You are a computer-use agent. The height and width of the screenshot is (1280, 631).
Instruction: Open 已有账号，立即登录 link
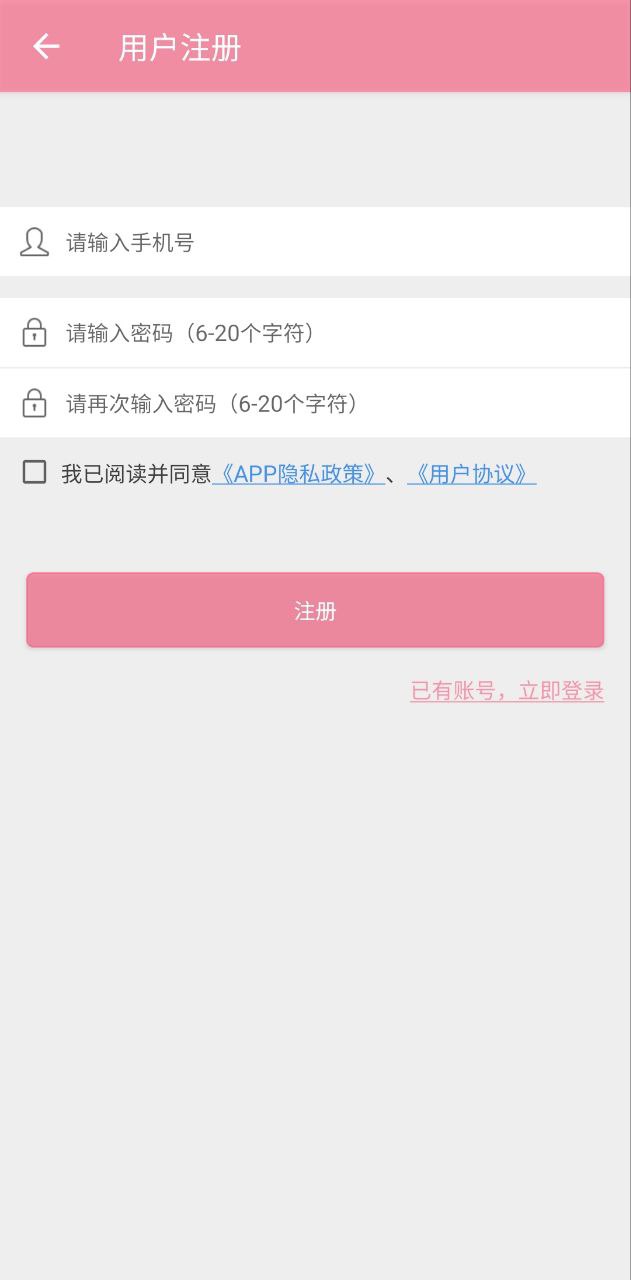507,691
